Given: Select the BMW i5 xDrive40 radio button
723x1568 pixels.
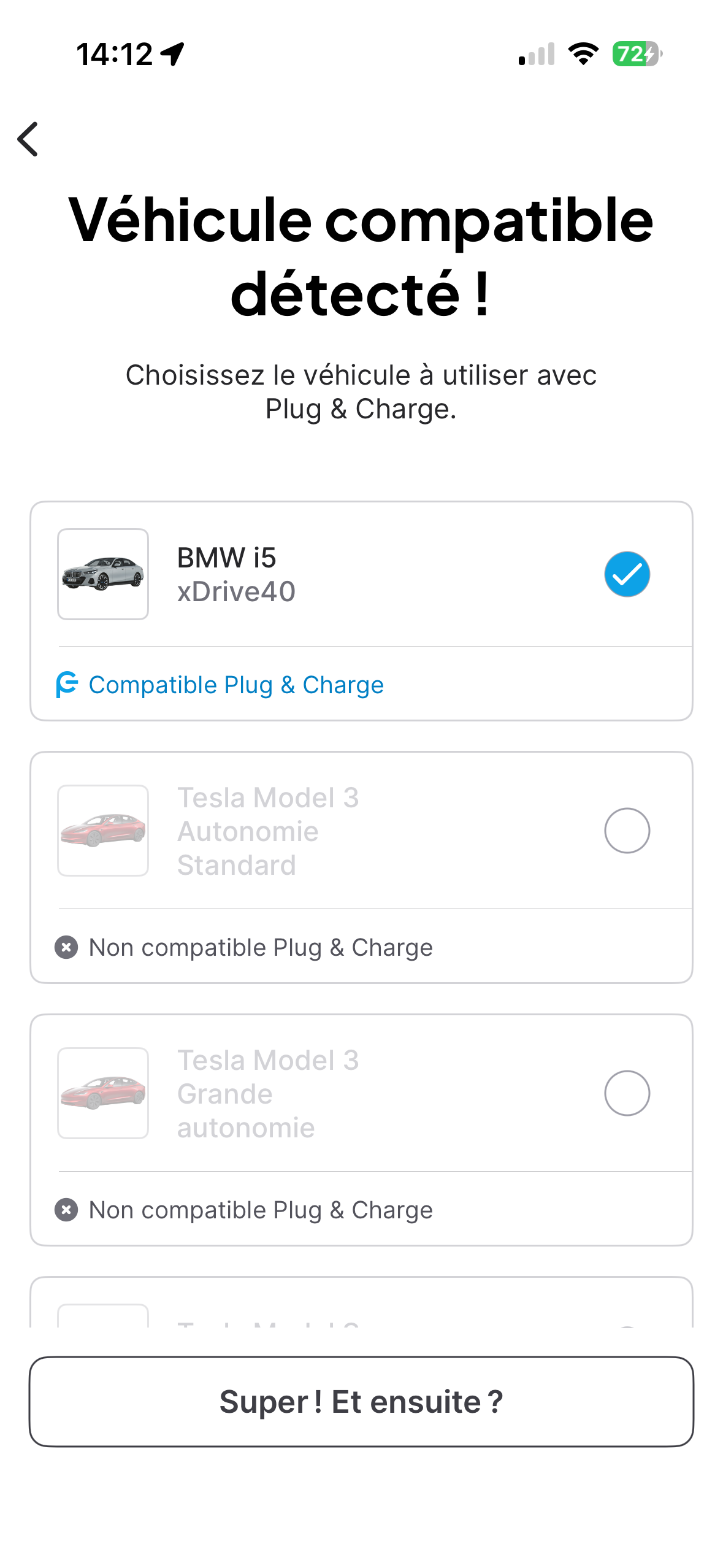Looking at the screenshot, I should pos(626,574).
